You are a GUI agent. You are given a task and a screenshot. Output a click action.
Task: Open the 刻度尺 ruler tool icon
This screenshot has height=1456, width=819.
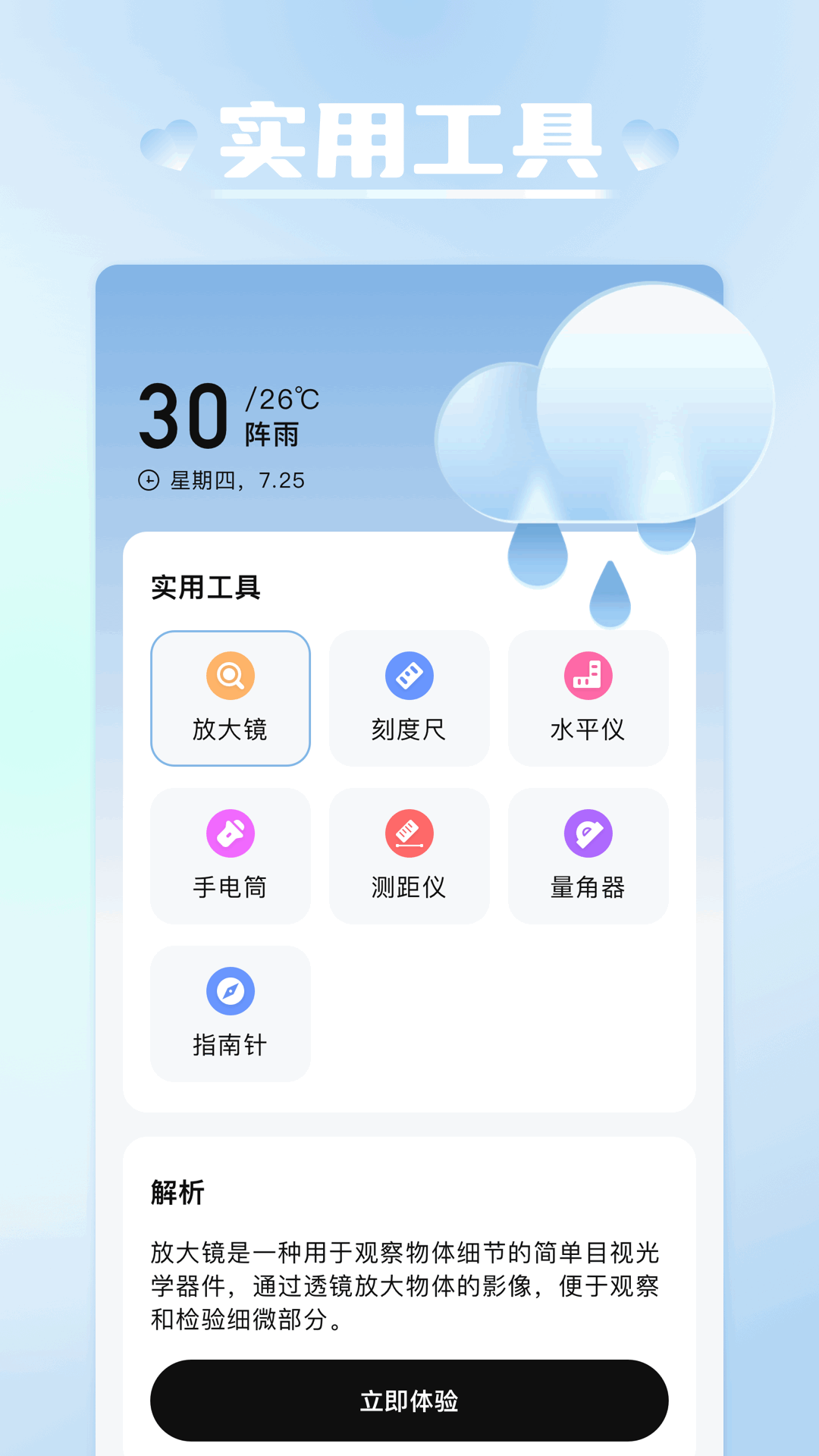click(409, 675)
